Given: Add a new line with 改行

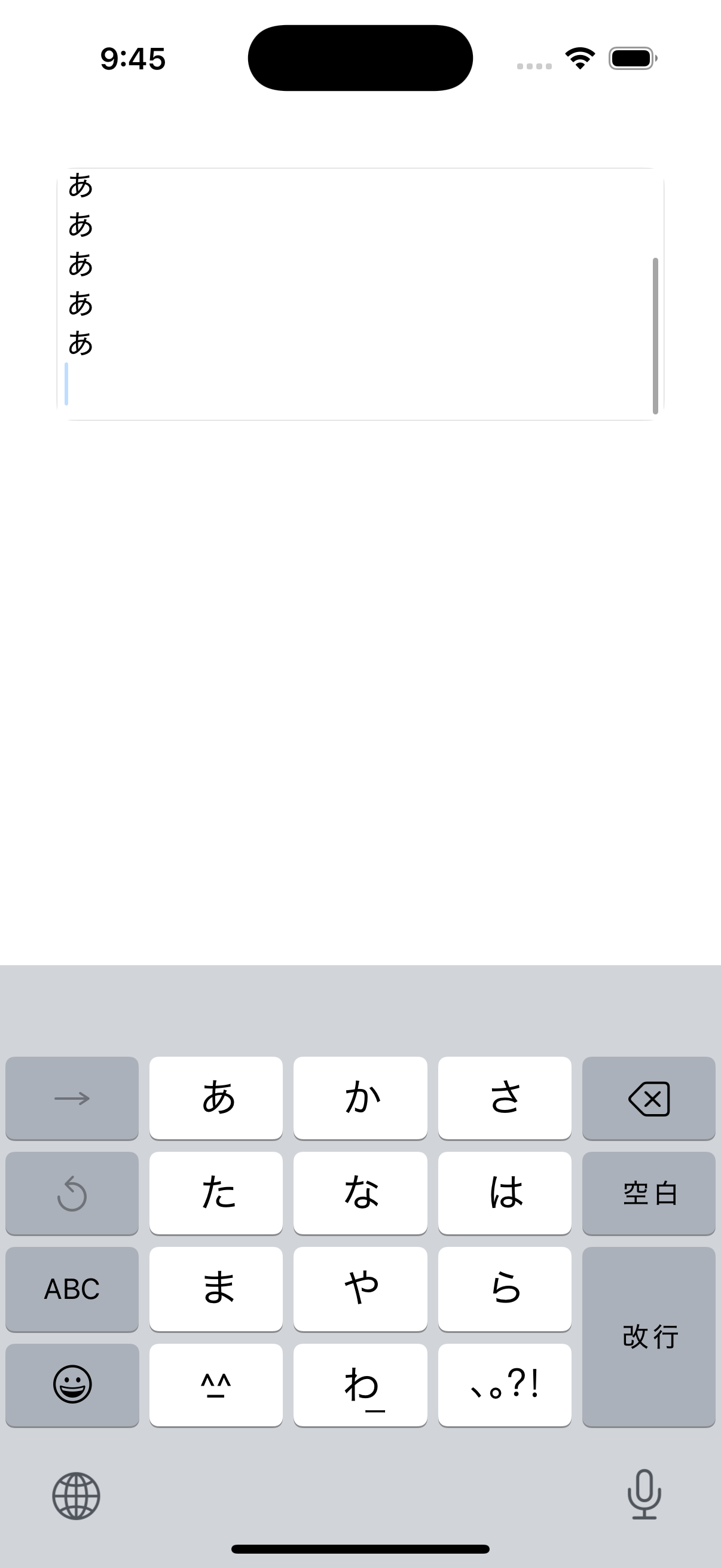Looking at the screenshot, I should click(x=649, y=1336).
